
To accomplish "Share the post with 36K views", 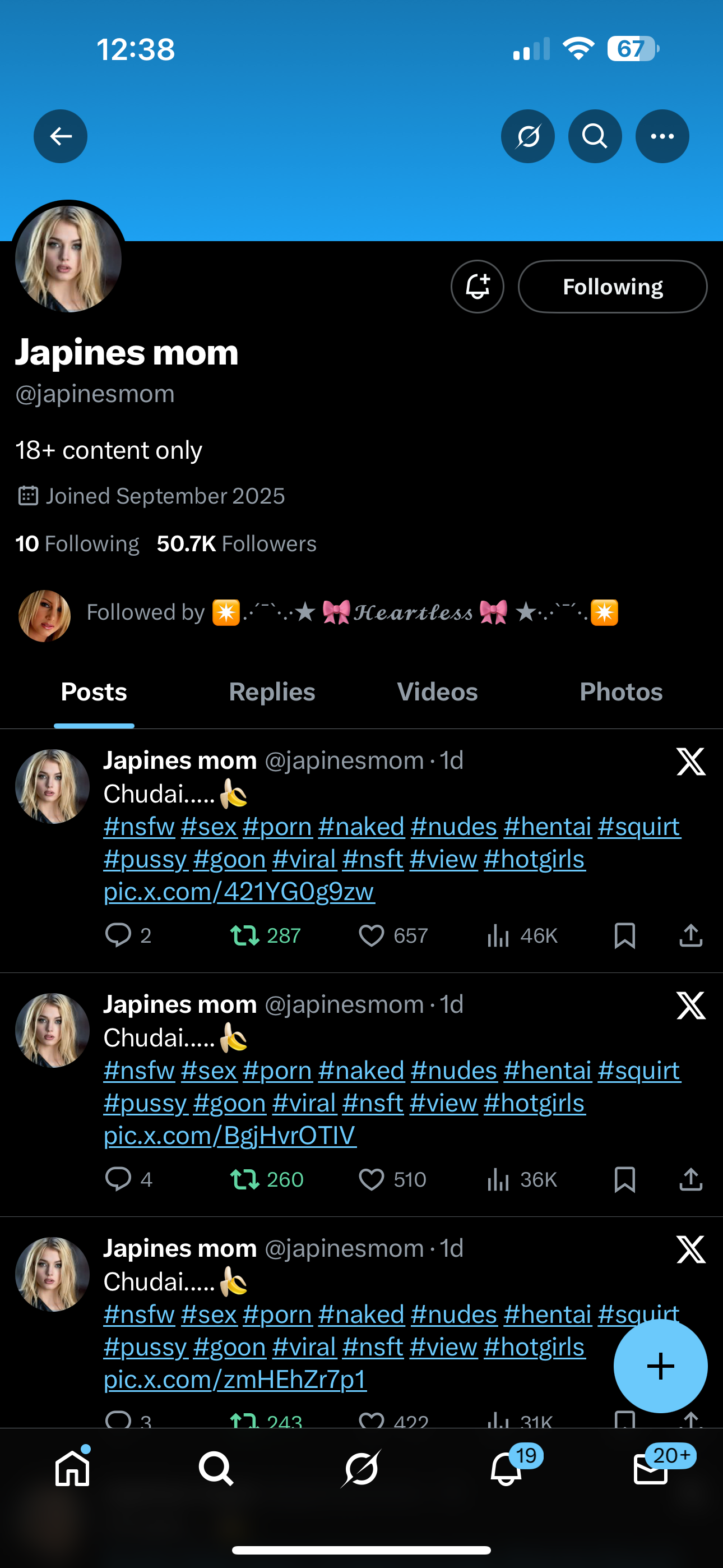I will coord(690,1180).
